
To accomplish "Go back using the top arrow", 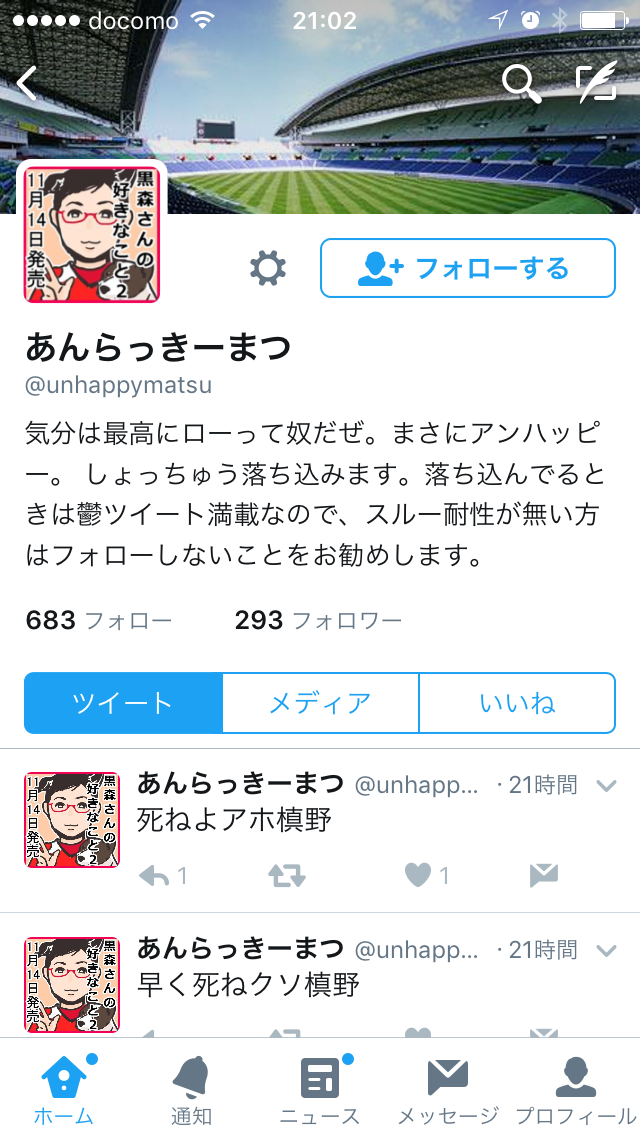I will coord(27,83).
